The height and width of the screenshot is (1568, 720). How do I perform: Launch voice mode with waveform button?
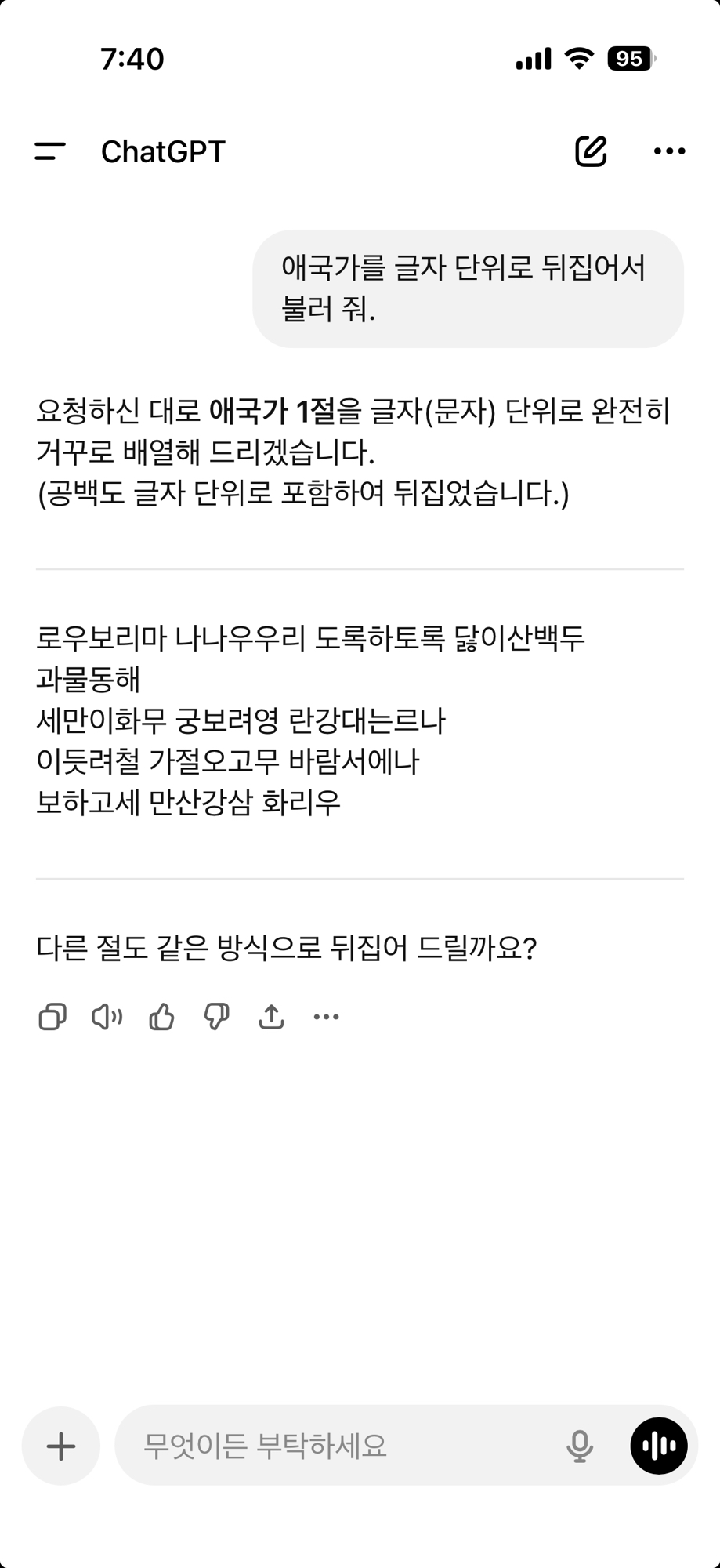click(x=659, y=1446)
